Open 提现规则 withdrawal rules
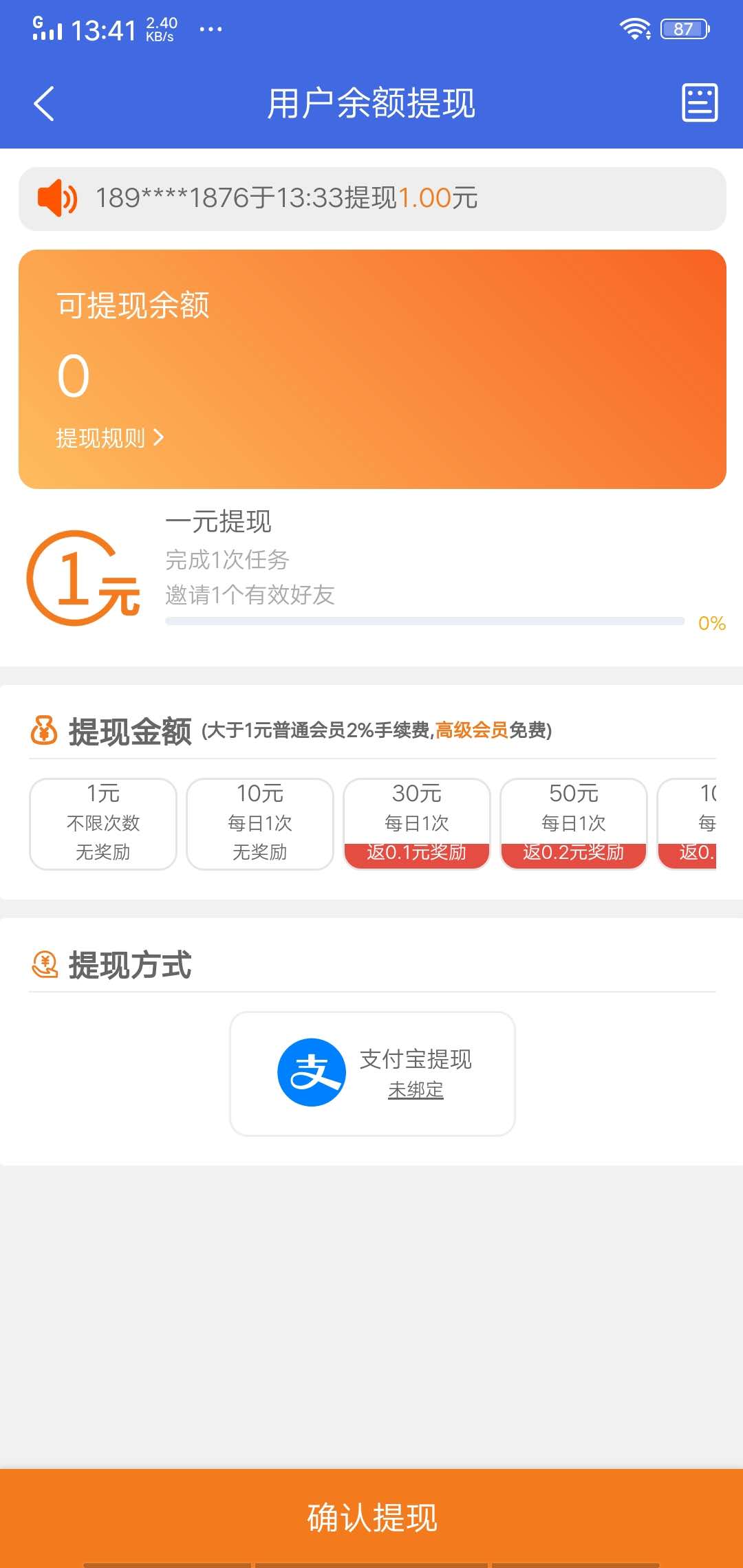 click(110, 438)
